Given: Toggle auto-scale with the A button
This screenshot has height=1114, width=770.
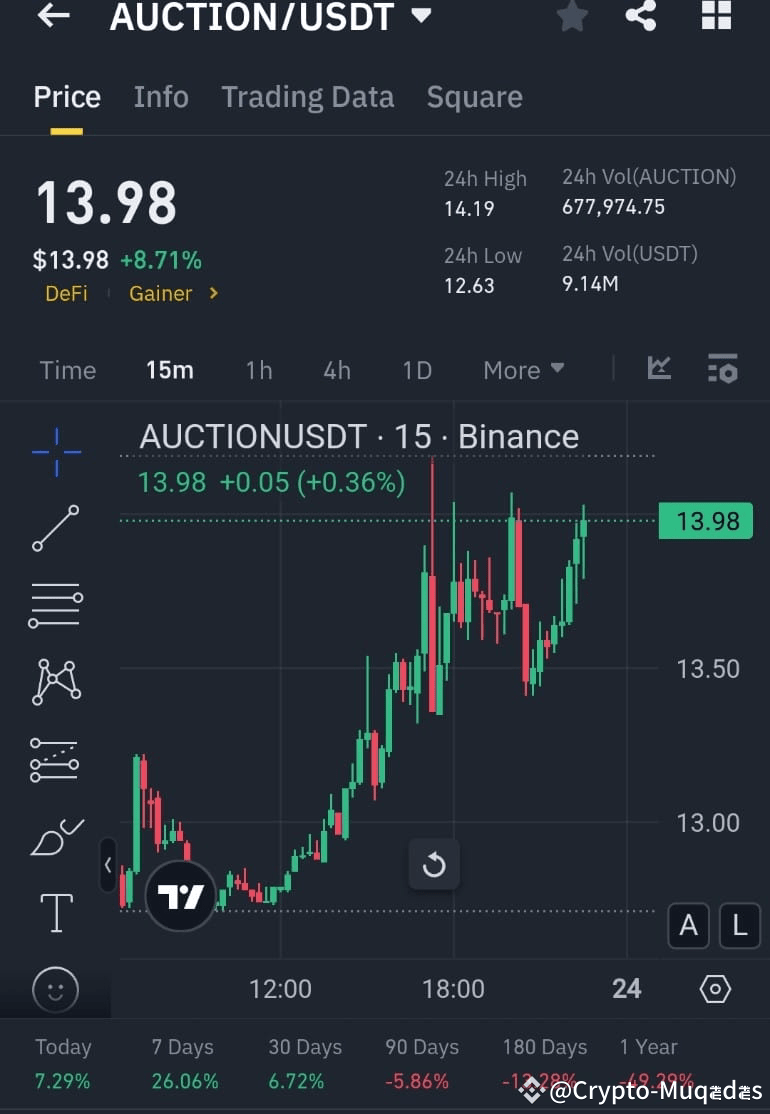Looking at the screenshot, I should (x=688, y=926).
